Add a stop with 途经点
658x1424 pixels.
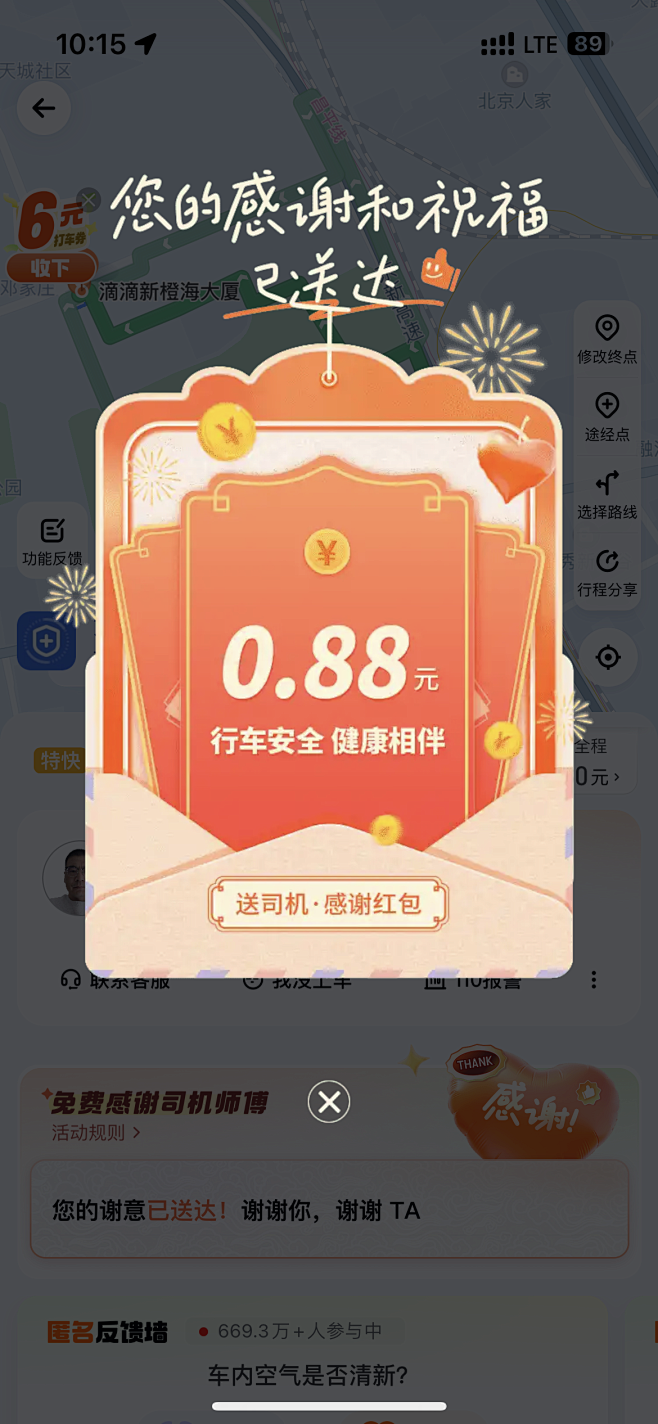point(607,418)
